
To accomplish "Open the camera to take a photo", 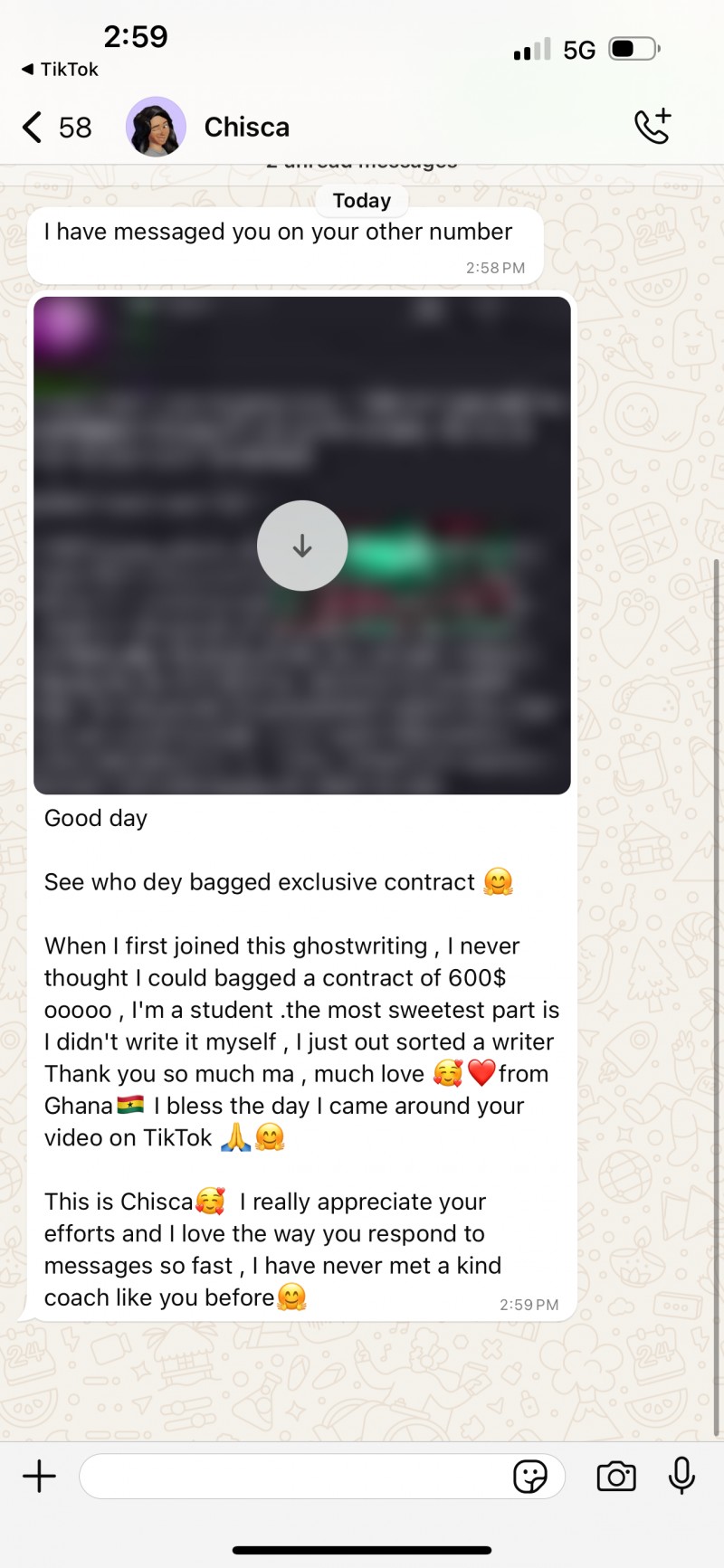I will tap(616, 1477).
